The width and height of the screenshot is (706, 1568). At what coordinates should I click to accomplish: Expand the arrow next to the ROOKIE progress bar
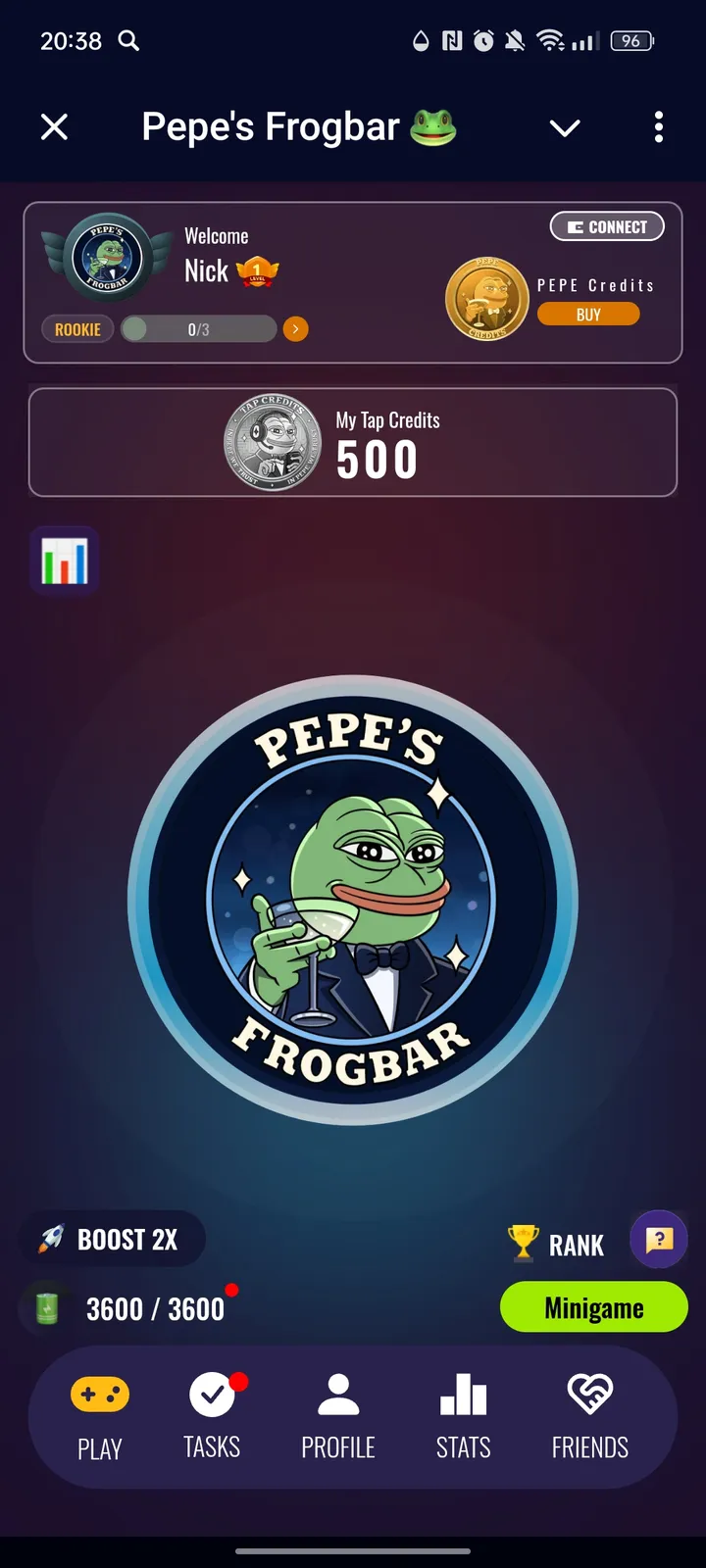click(295, 328)
